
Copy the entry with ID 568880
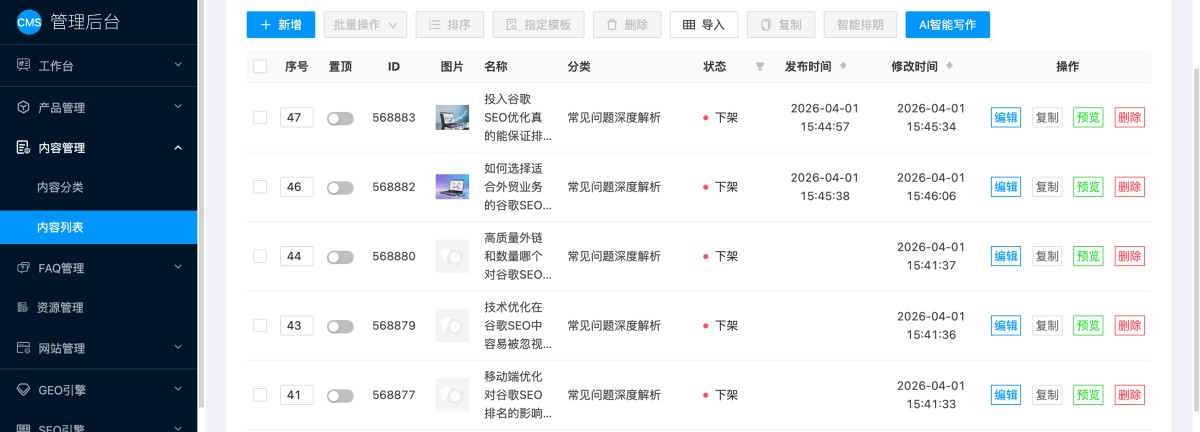[x=1047, y=256]
